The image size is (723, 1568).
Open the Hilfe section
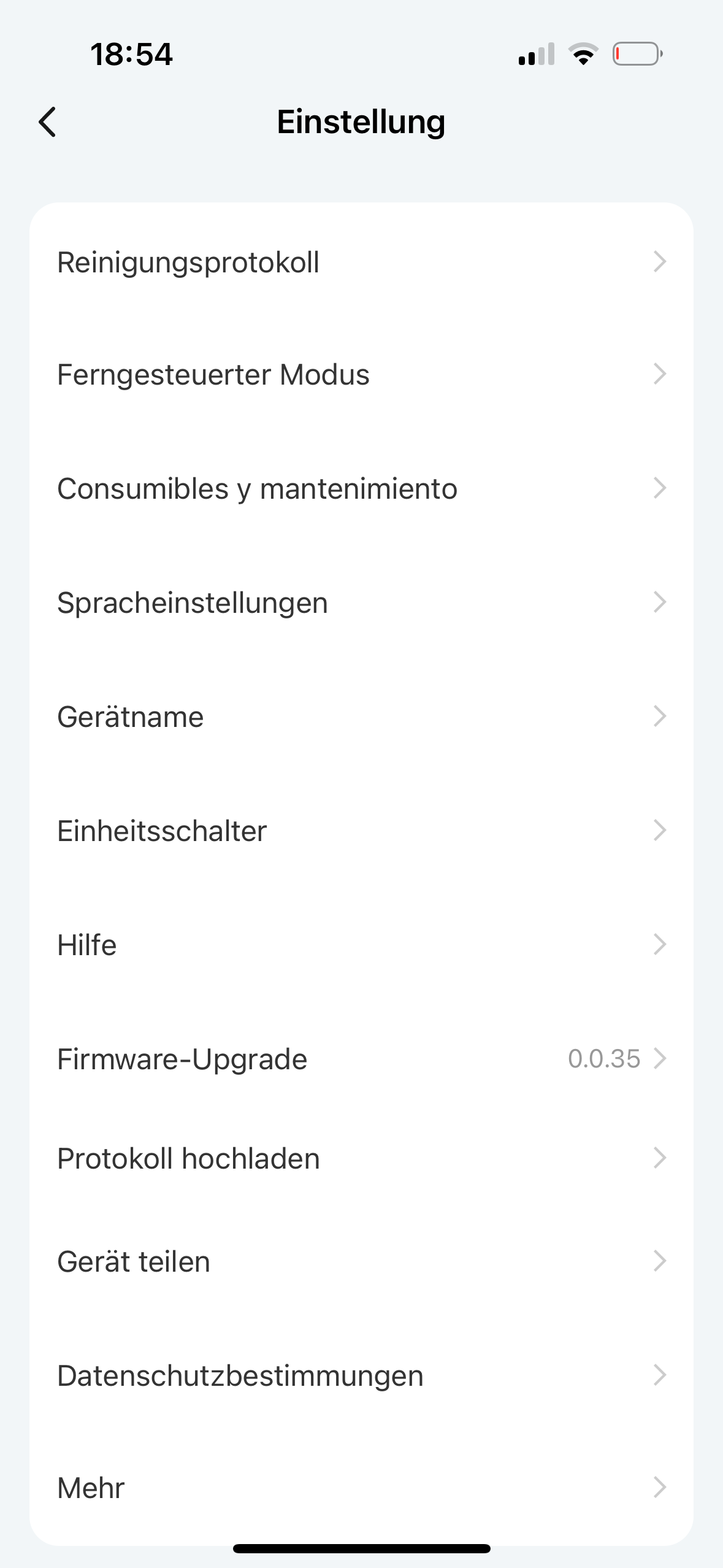pyautogui.click(x=361, y=945)
